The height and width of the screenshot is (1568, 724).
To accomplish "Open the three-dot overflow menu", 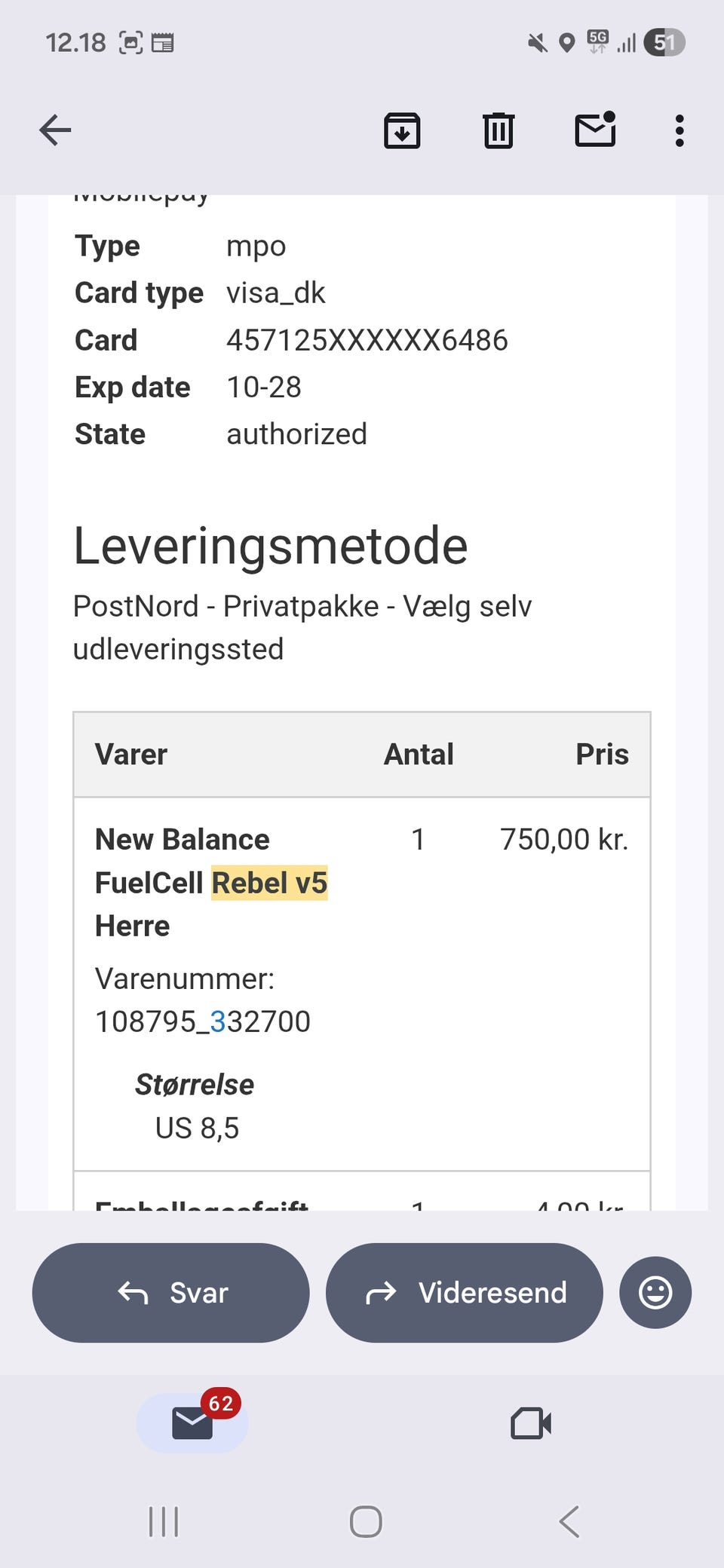I will point(679,130).
